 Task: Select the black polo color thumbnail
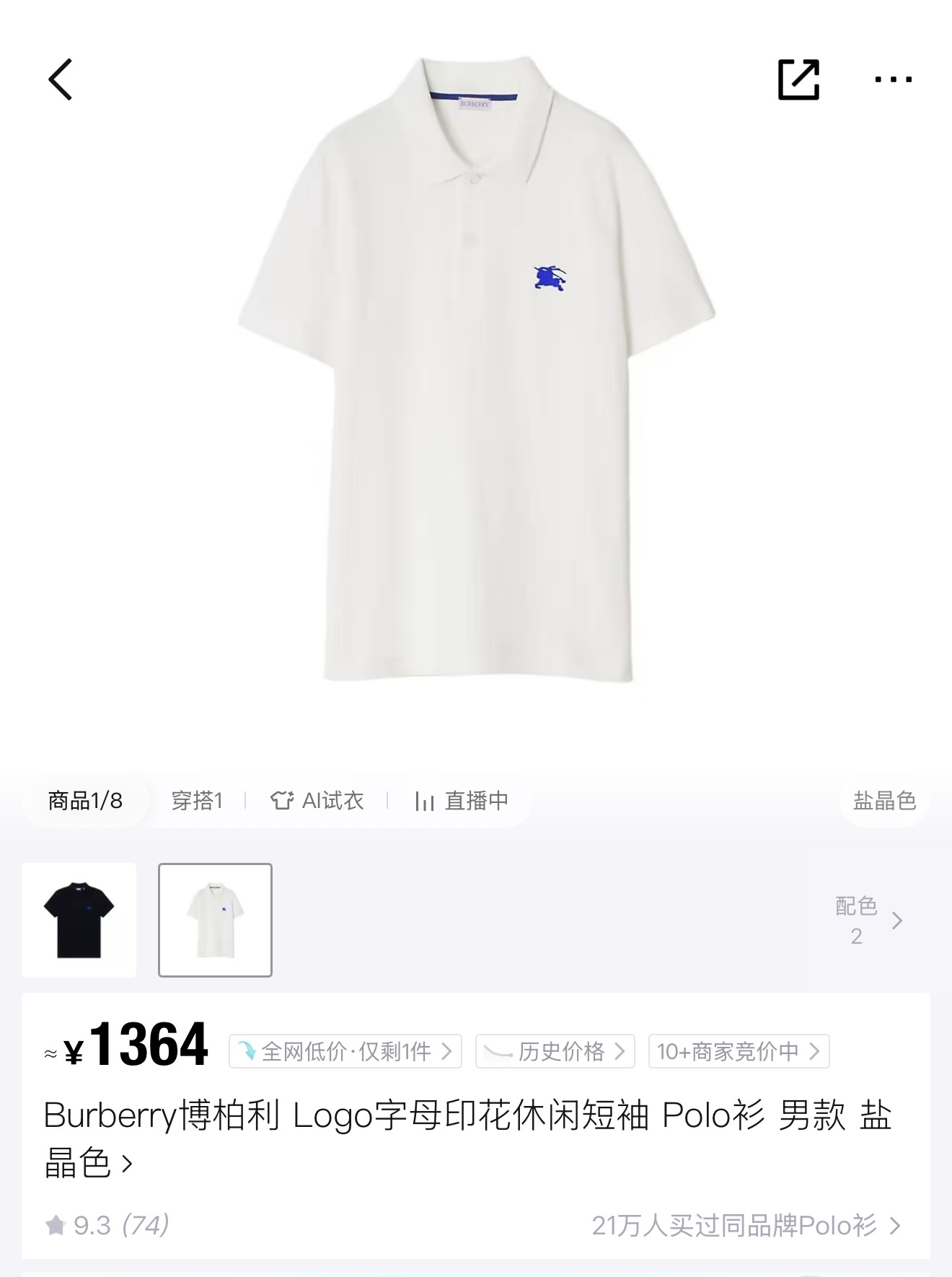[x=79, y=920]
